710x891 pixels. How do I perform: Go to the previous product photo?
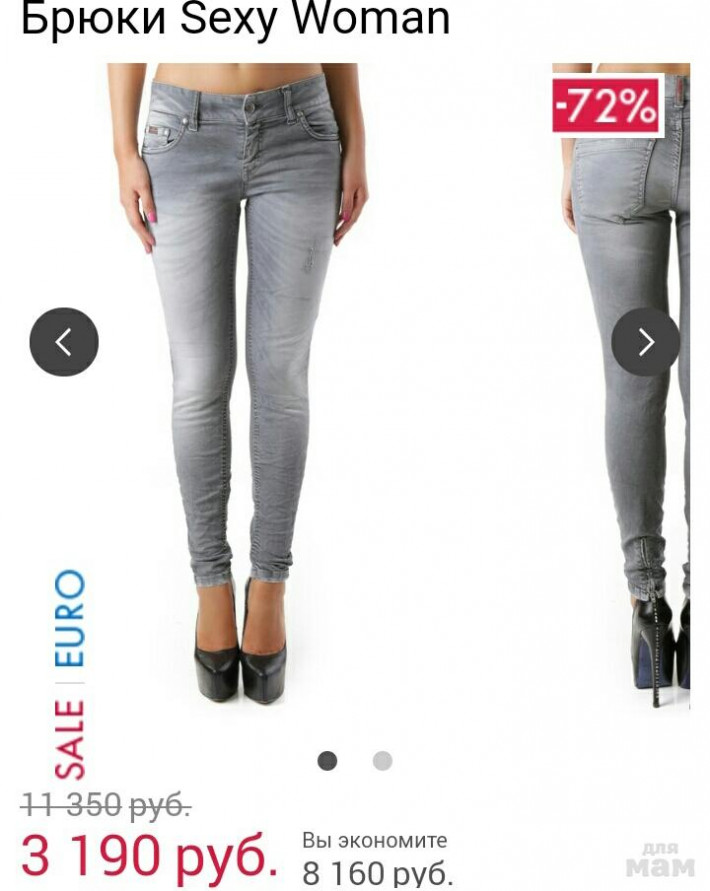tap(64, 342)
